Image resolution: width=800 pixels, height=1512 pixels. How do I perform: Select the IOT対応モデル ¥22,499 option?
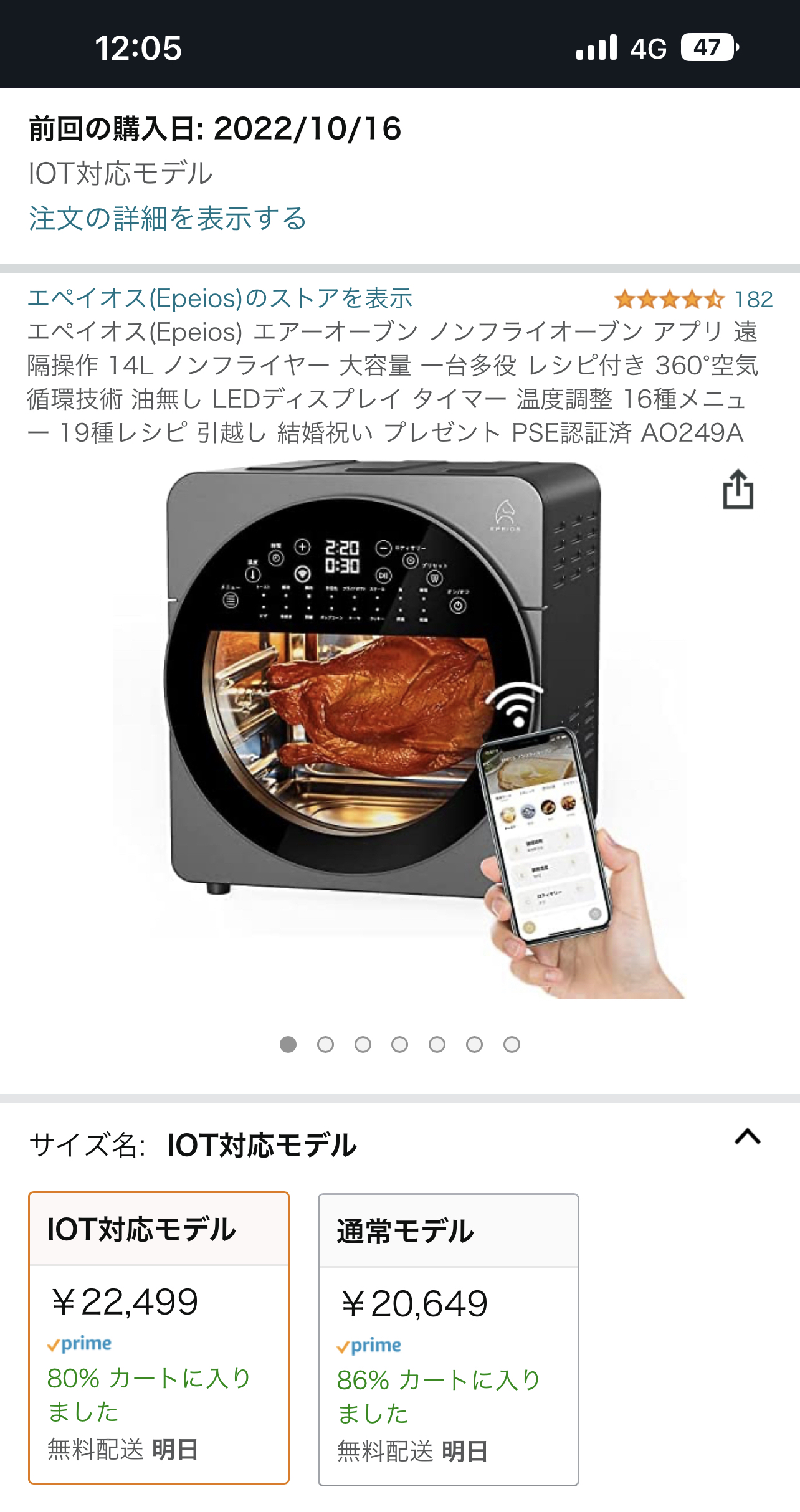pyautogui.click(x=159, y=1338)
